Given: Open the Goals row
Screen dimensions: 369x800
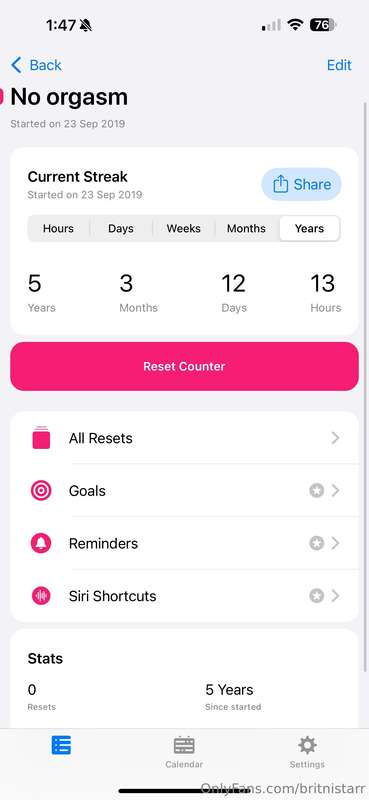Looking at the screenshot, I should tap(184, 491).
